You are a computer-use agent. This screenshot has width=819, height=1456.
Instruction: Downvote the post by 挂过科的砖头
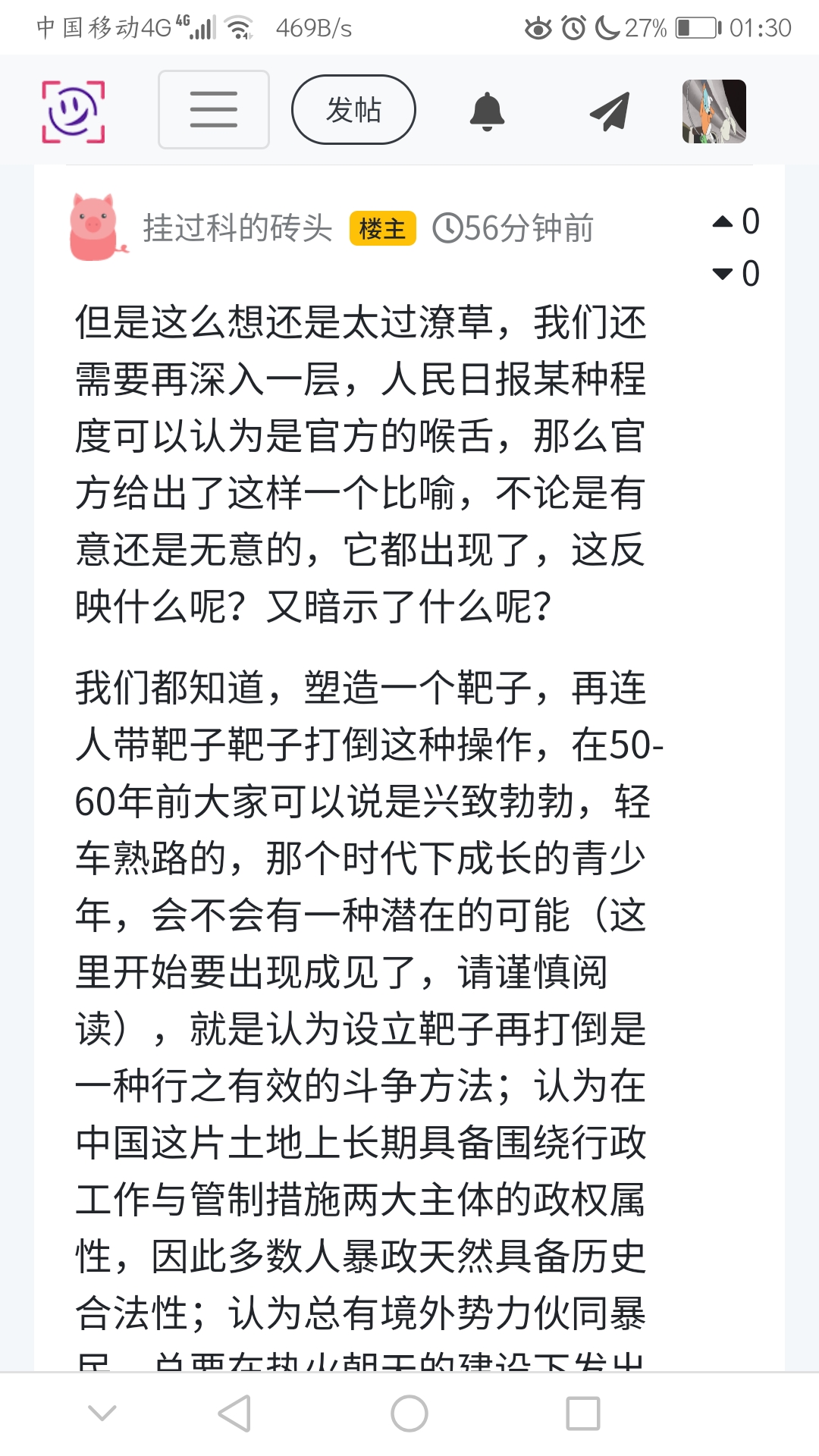point(723,274)
